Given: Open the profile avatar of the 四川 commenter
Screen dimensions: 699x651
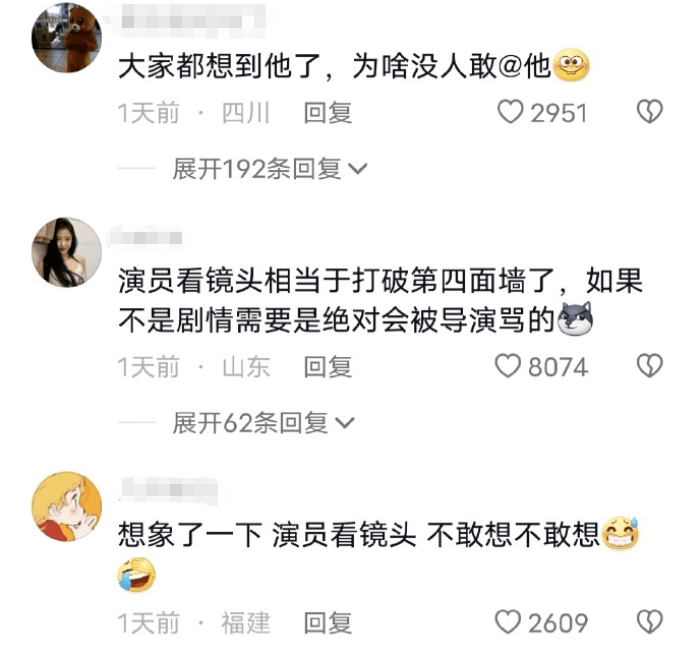Looking at the screenshot, I should click(x=67, y=38).
